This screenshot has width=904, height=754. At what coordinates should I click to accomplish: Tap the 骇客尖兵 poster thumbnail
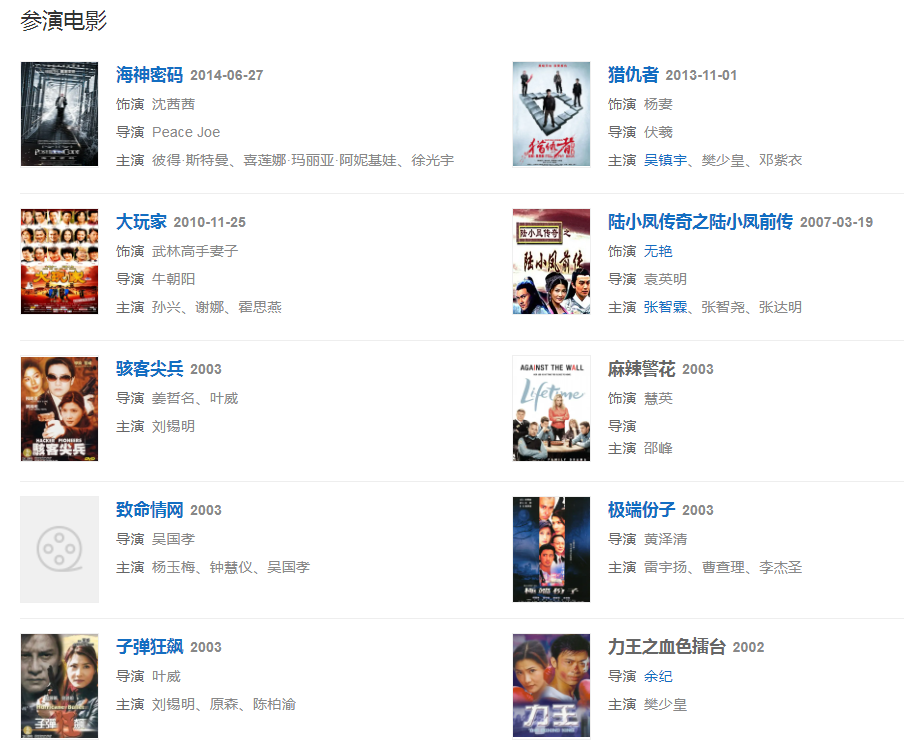click(x=59, y=408)
